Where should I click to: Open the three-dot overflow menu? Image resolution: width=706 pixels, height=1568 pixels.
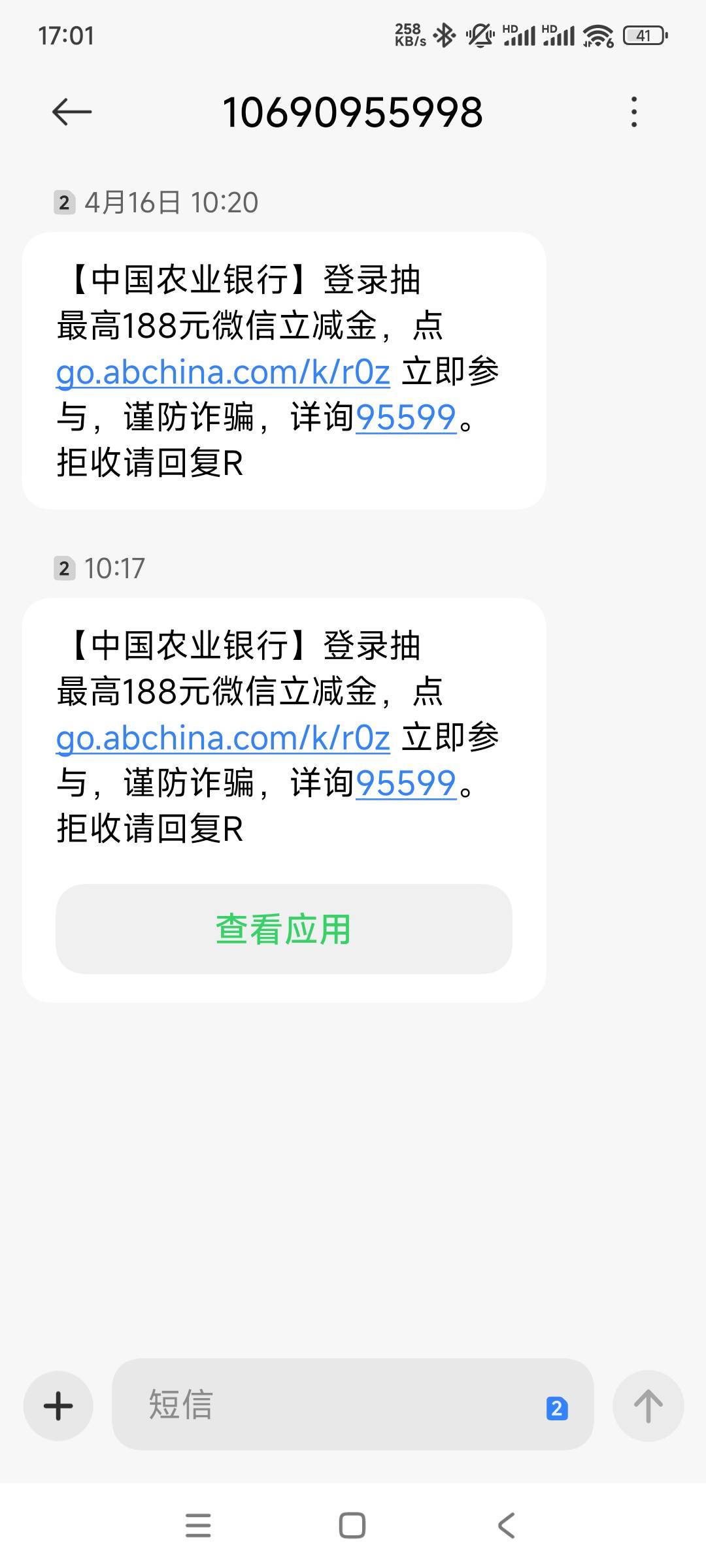pos(633,112)
